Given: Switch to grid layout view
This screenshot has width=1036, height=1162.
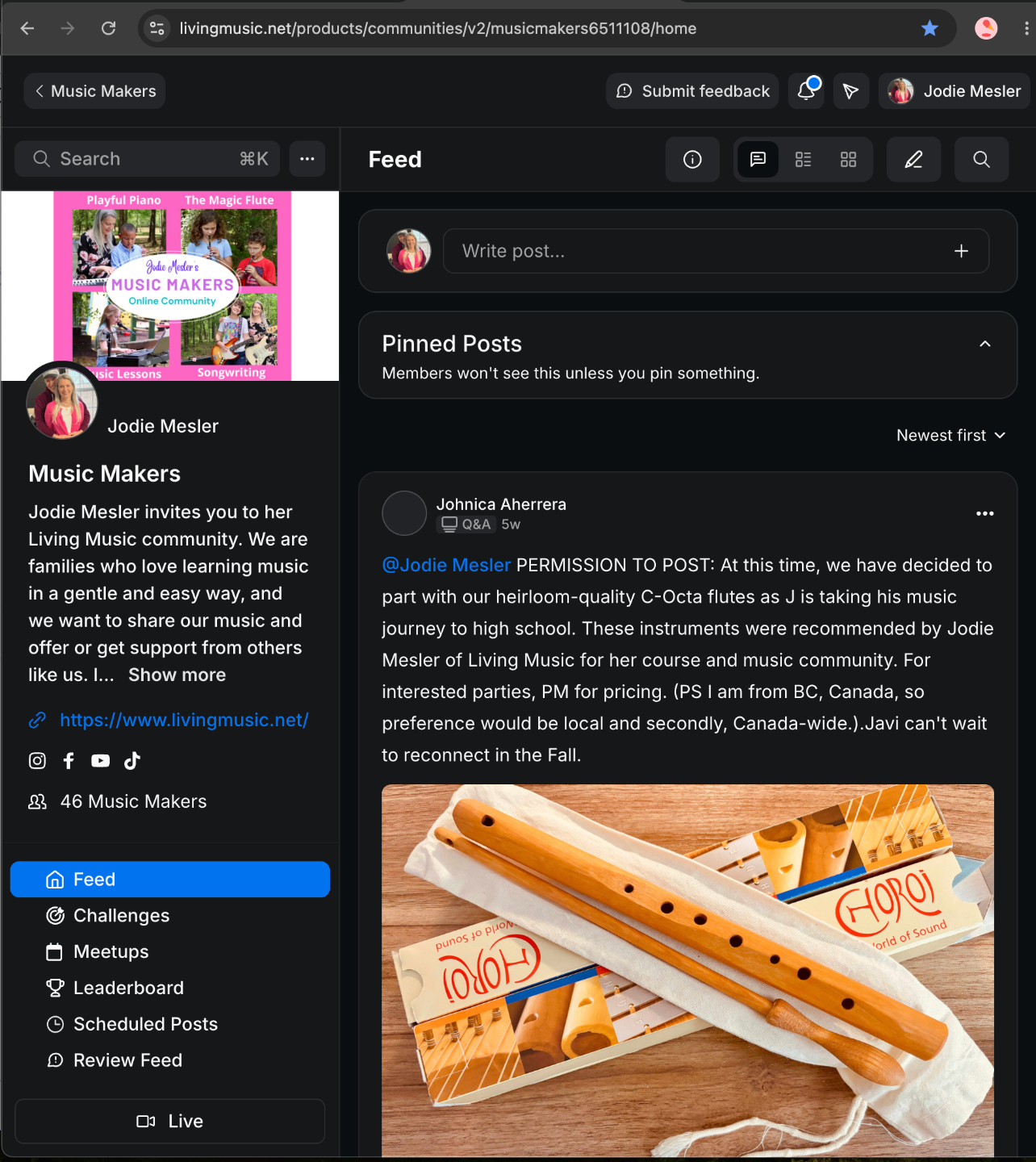Looking at the screenshot, I should pyautogui.click(x=848, y=160).
